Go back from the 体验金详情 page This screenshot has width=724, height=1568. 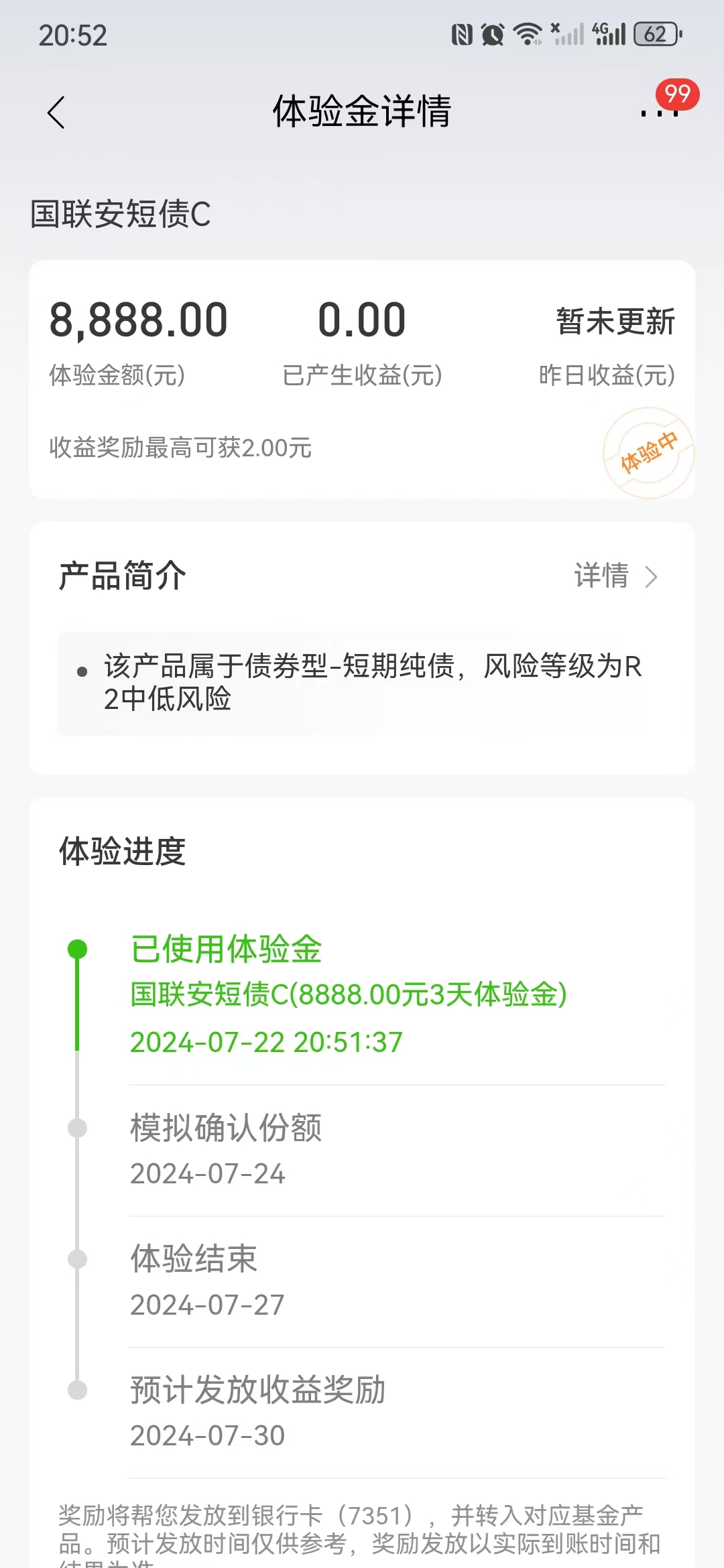coord(56,112)
